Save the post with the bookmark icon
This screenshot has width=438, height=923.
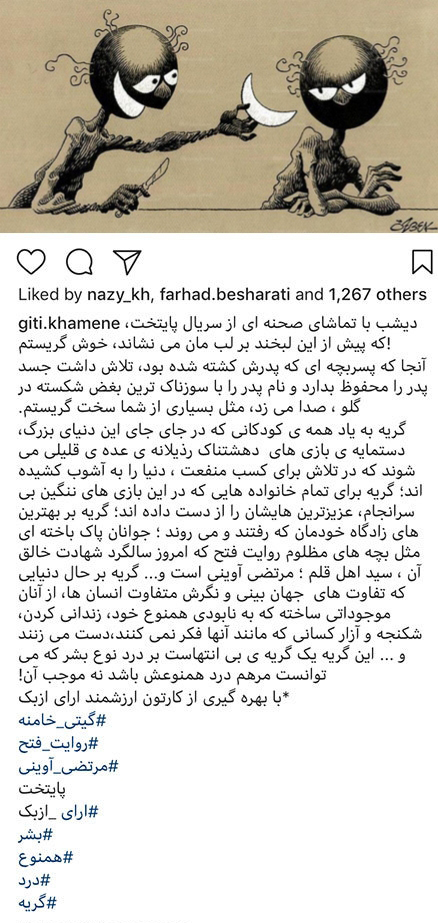tap(422, 262)
